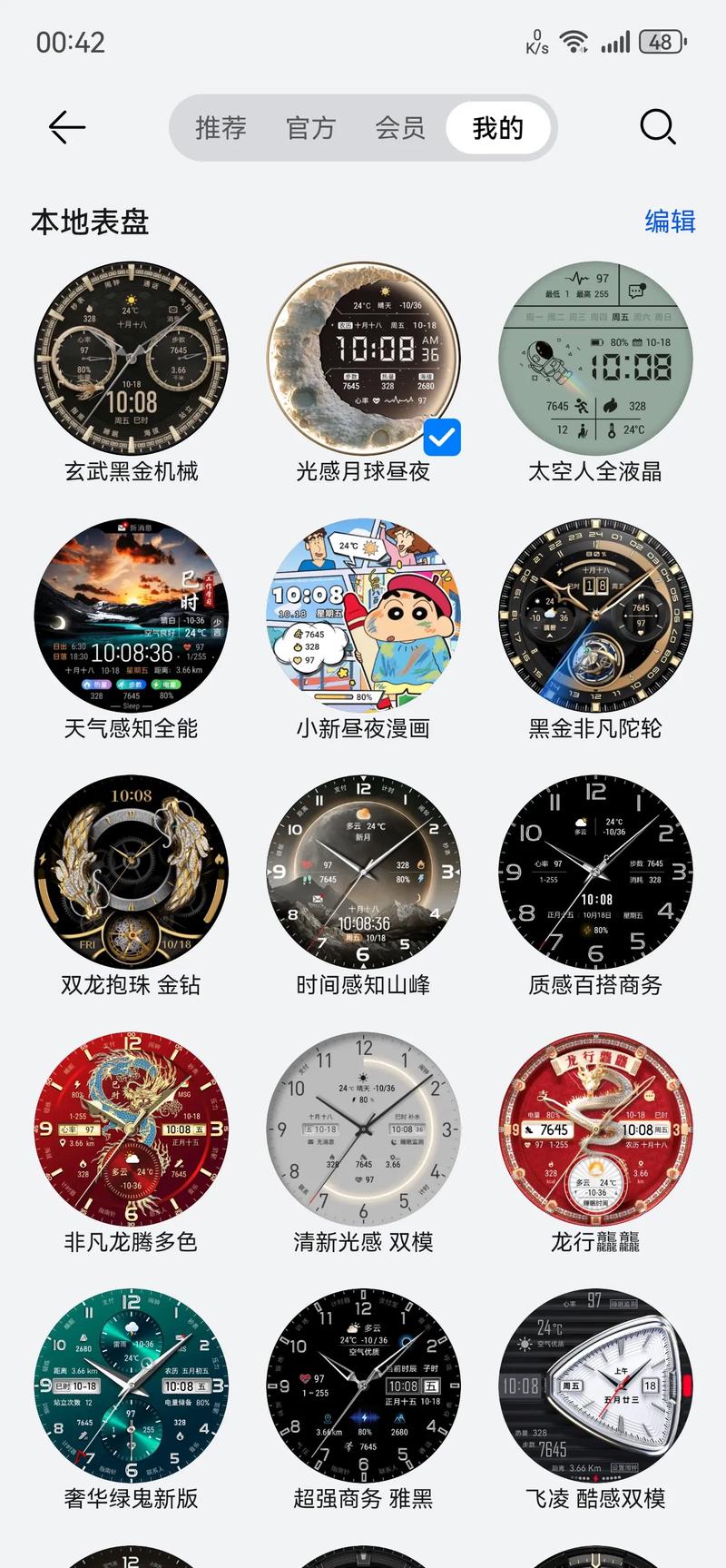The image size is (726, 1568).
Task: Open the 质感百搭商务 watch face
Action: pos(595,871)
